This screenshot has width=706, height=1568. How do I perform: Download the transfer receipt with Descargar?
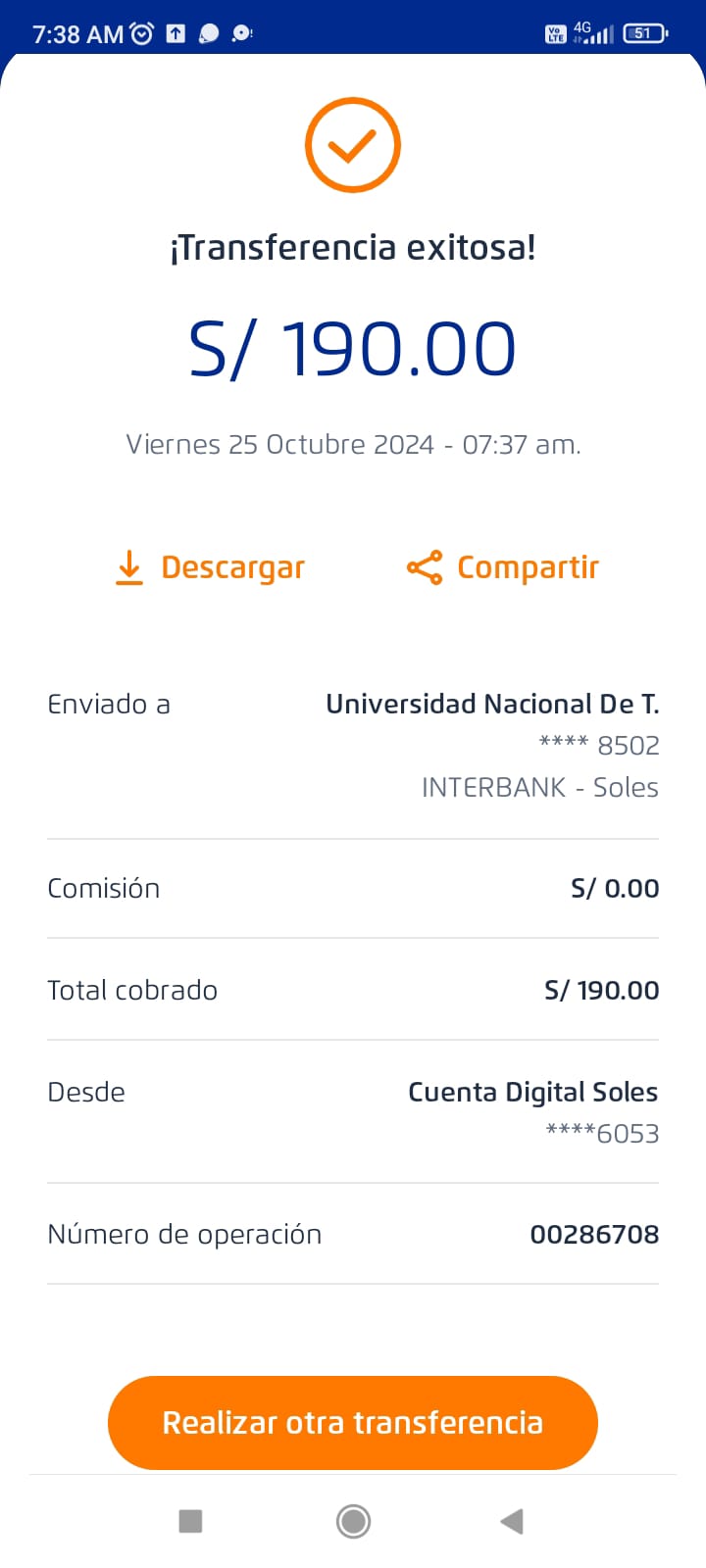[210, 567]
